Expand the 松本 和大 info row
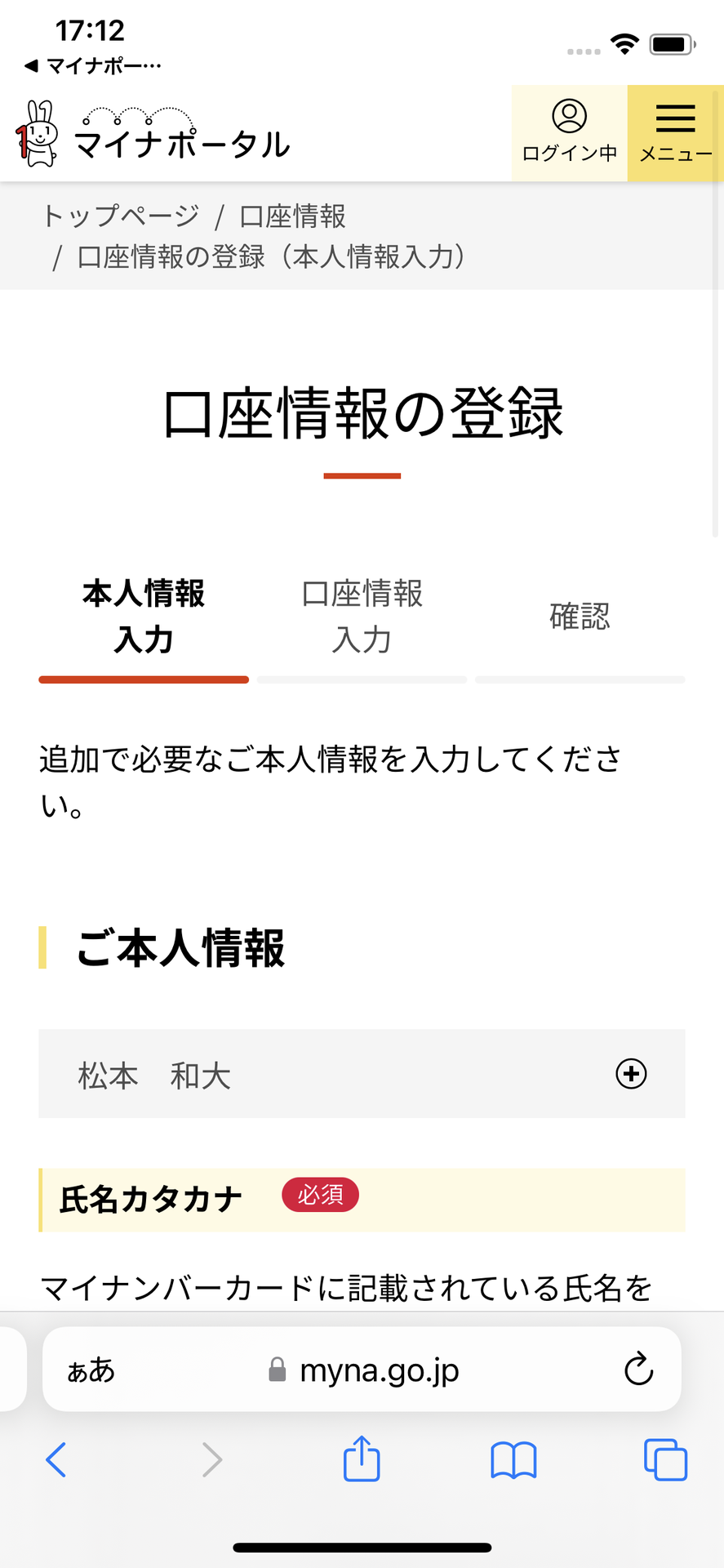The image size is (724, 1568). pyautogui.click(x=630, y=1073)
